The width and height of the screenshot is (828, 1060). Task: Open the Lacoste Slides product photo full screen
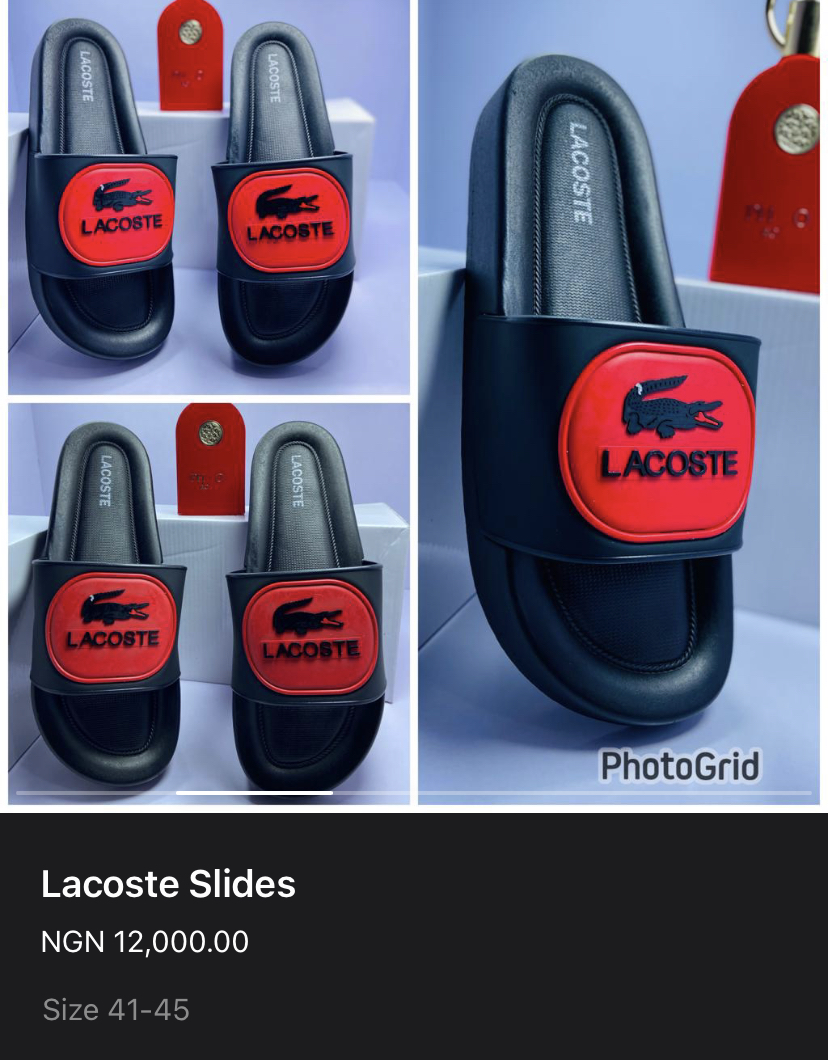point(414,400)
